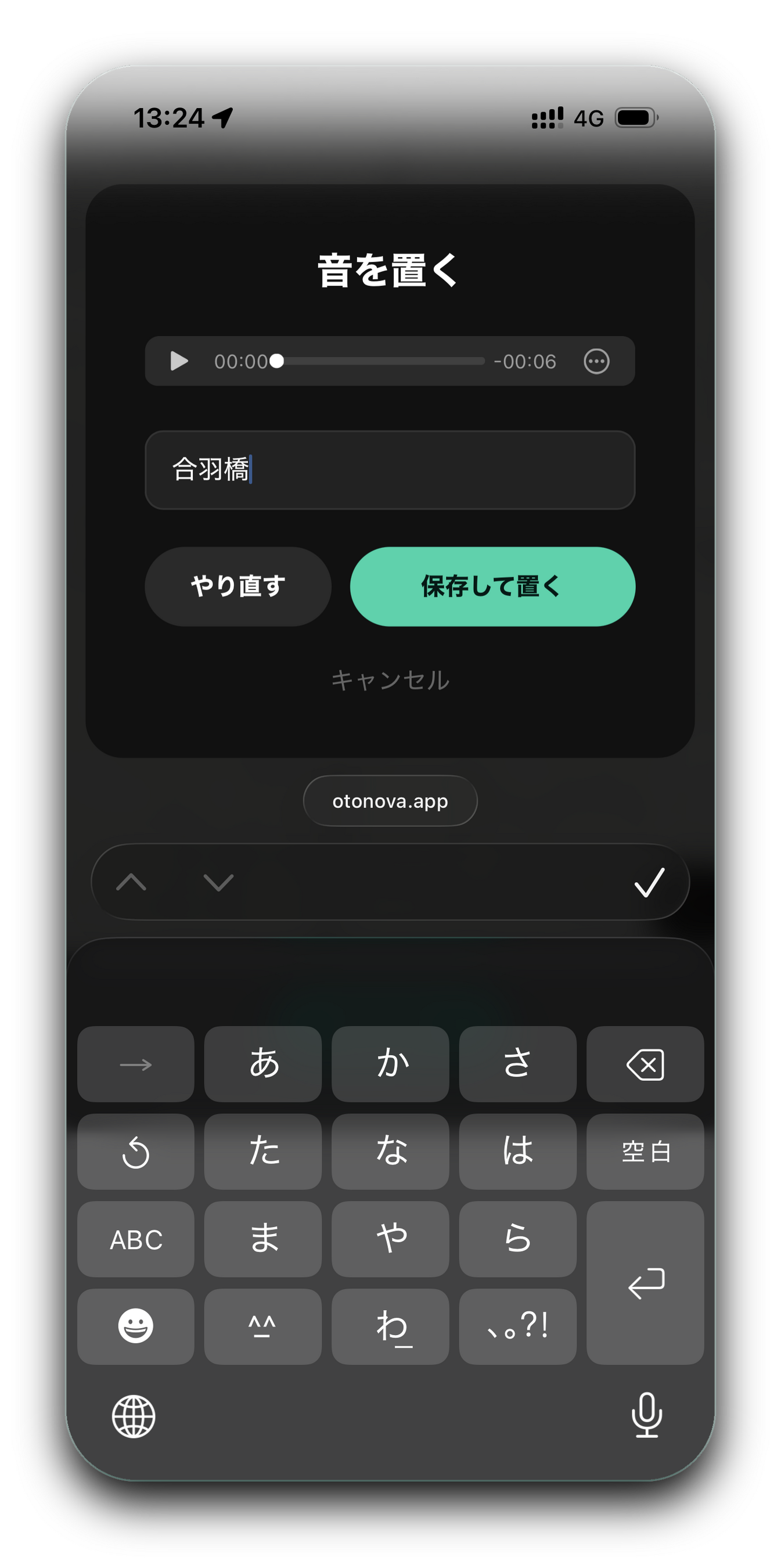Start dictation with microphone key
Screen dimensions: 781x1568
(x=646, y=1415)
